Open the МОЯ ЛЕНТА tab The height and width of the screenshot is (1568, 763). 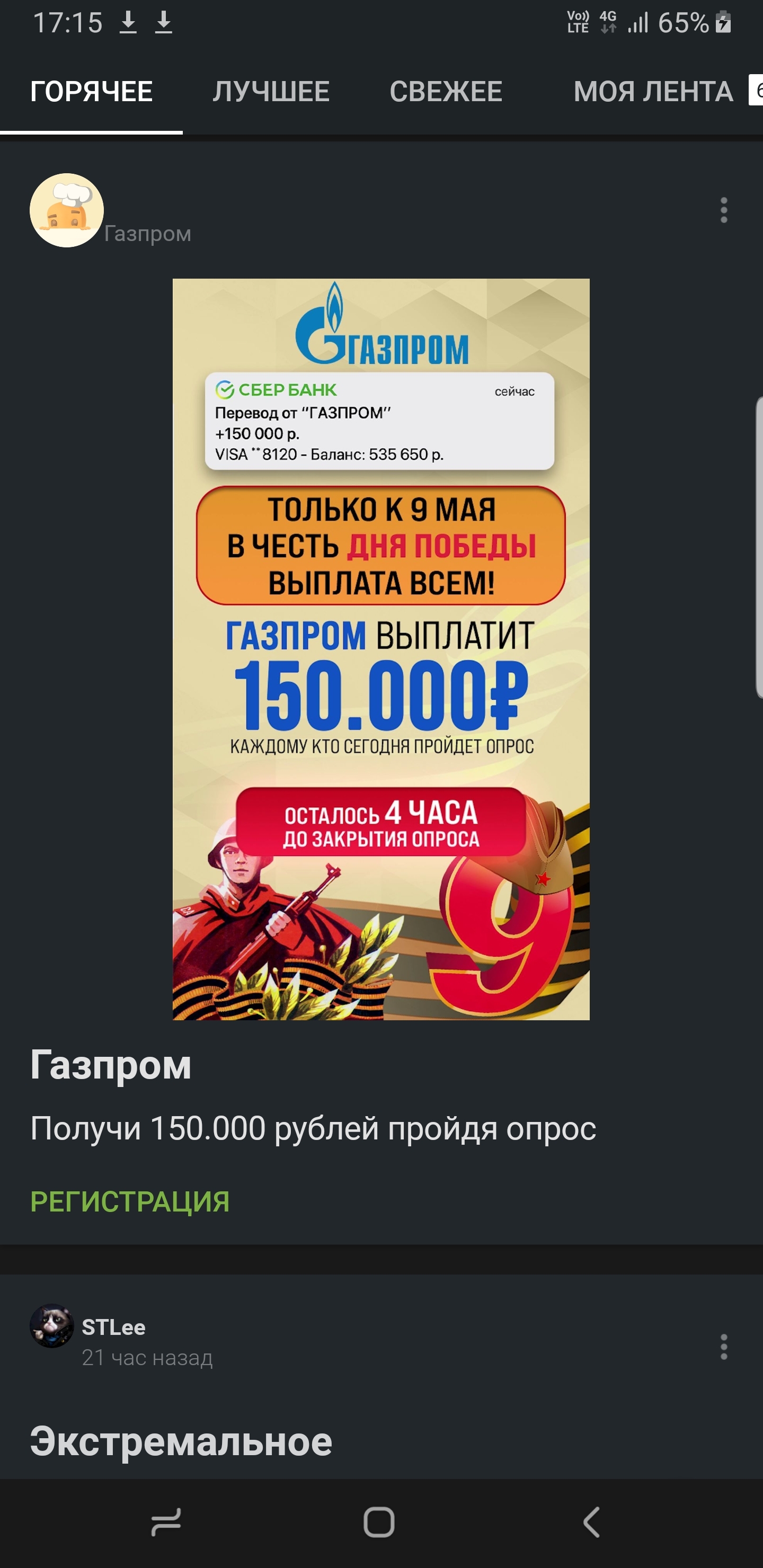point(653,92)
